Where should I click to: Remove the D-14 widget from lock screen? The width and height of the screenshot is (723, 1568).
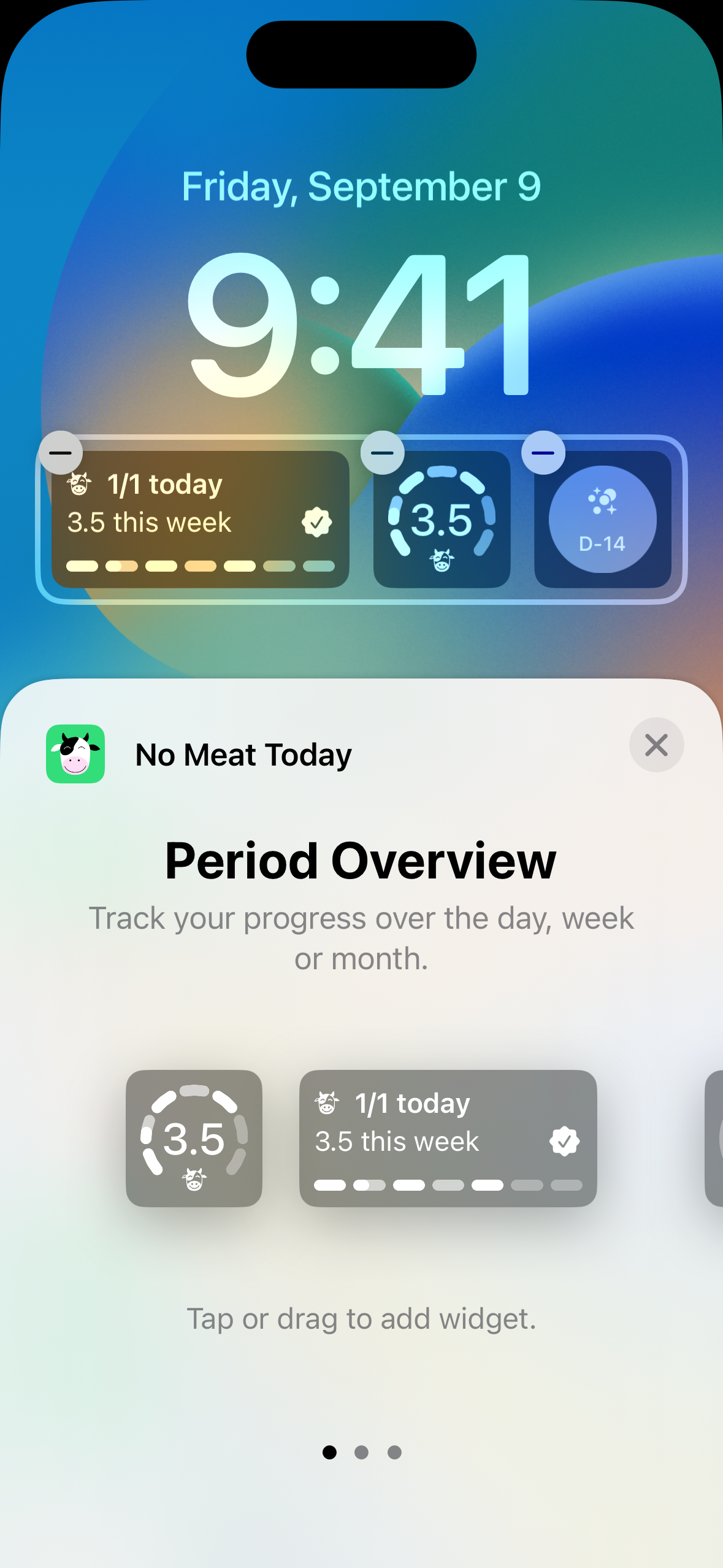(x=543, y=453)
